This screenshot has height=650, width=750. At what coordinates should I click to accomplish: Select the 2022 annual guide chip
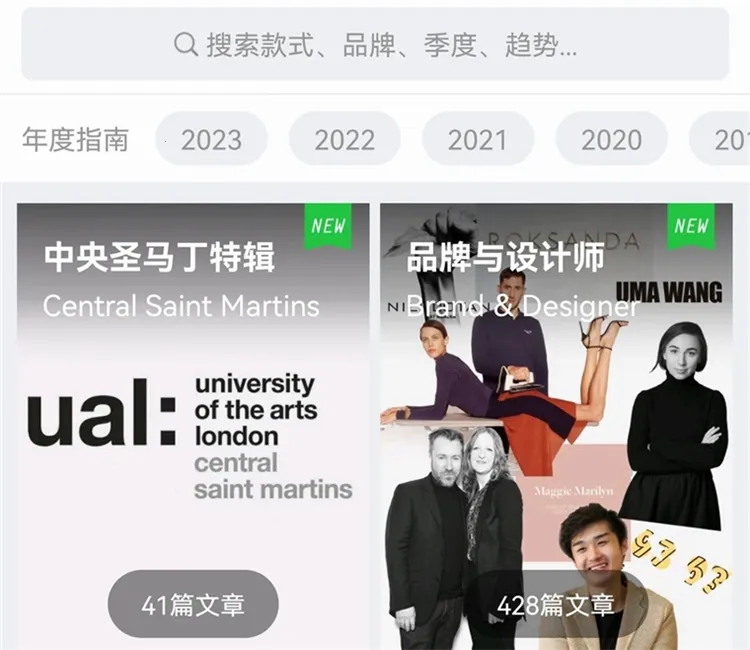tap(344, 139)
